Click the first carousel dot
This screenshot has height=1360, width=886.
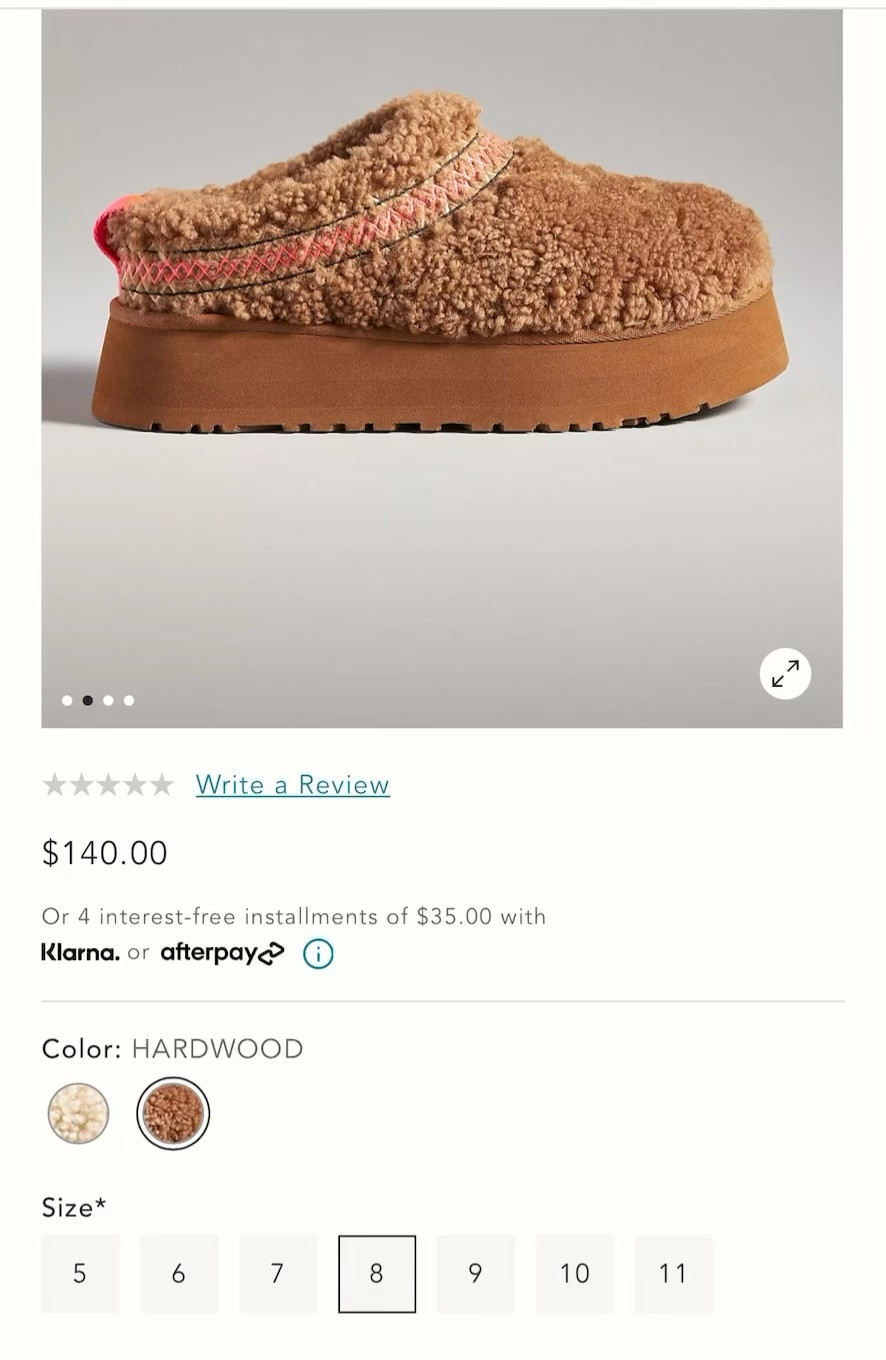pos(66,700)
